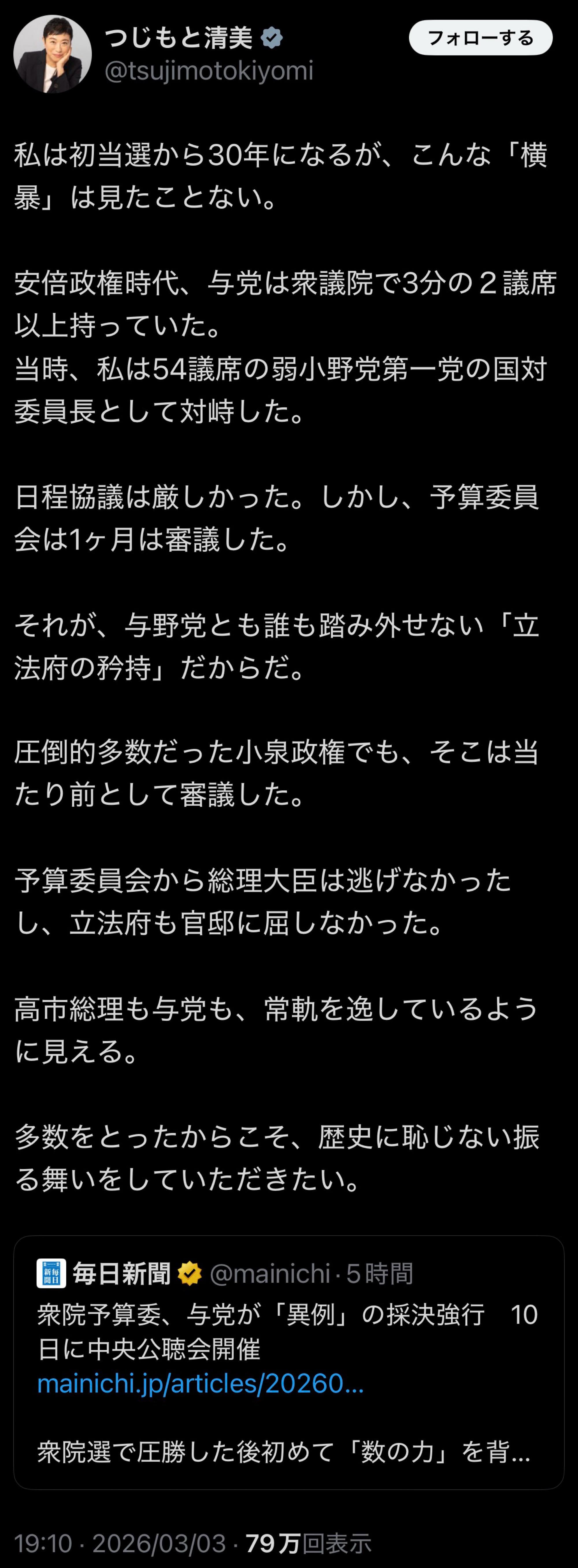View the 79万 view count details

point(308,1543)
